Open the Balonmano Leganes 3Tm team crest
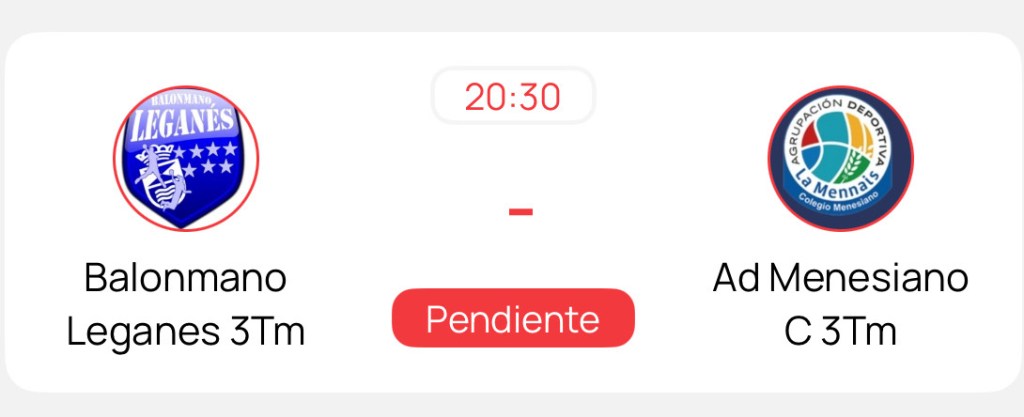Viewport: 1024px width, 417px height. click(186, 158)
